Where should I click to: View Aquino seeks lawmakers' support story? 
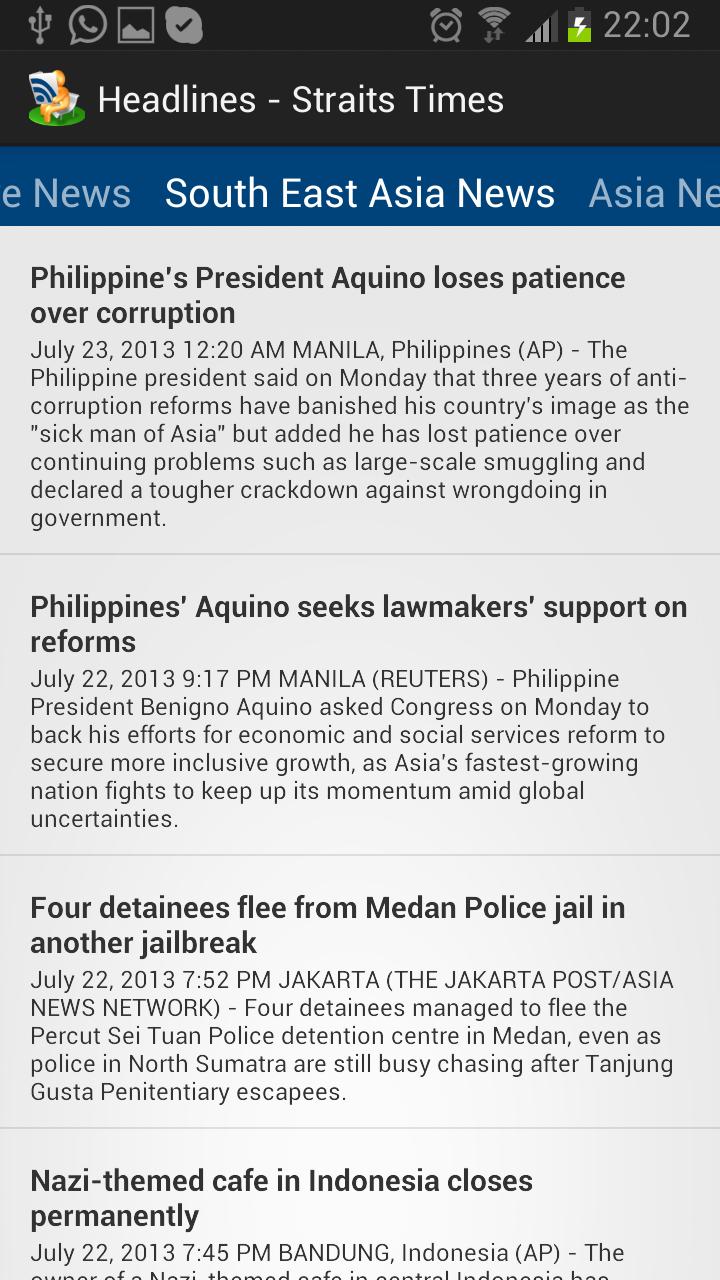tap(358, 623)
